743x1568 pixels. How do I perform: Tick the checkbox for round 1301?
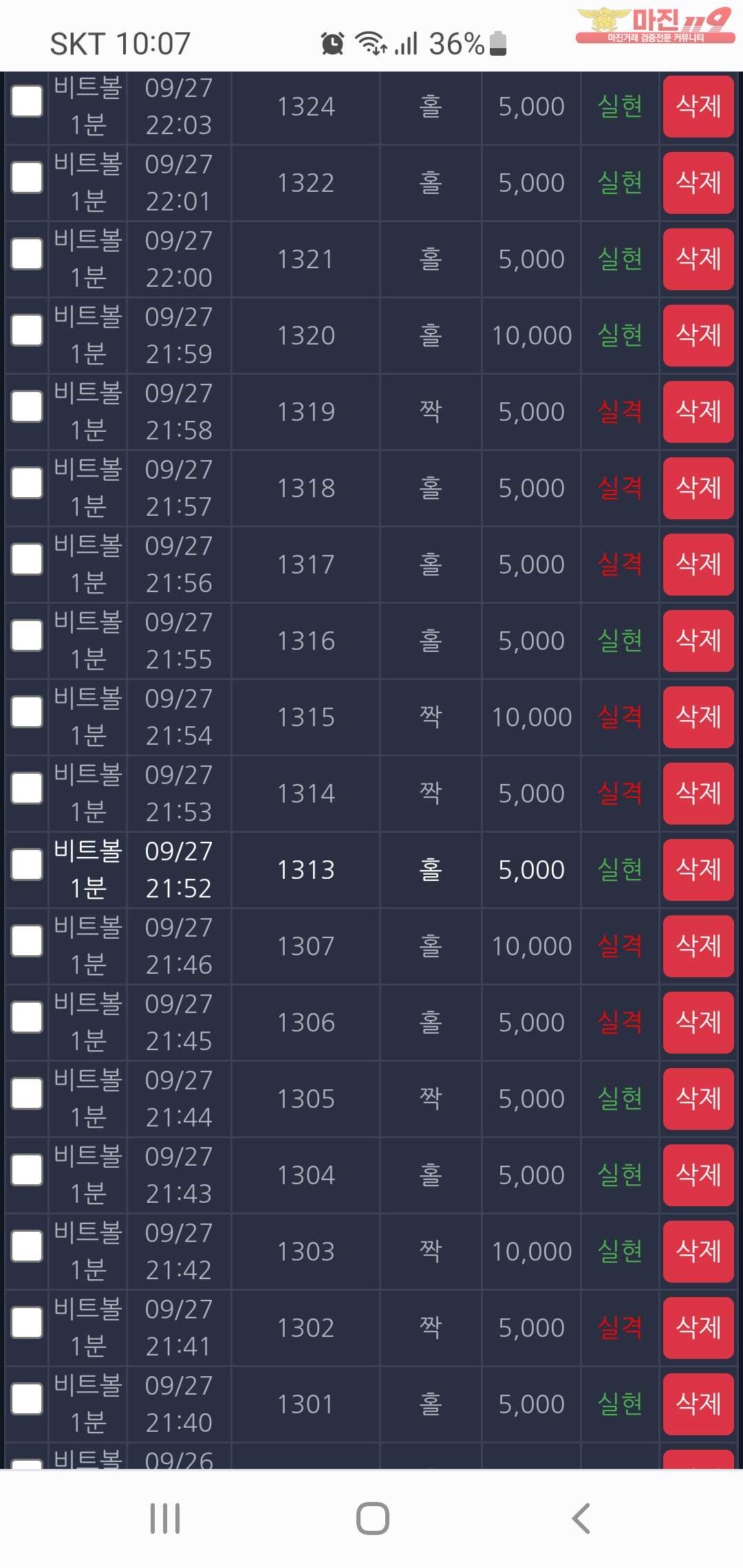(x=28, y=1399)
